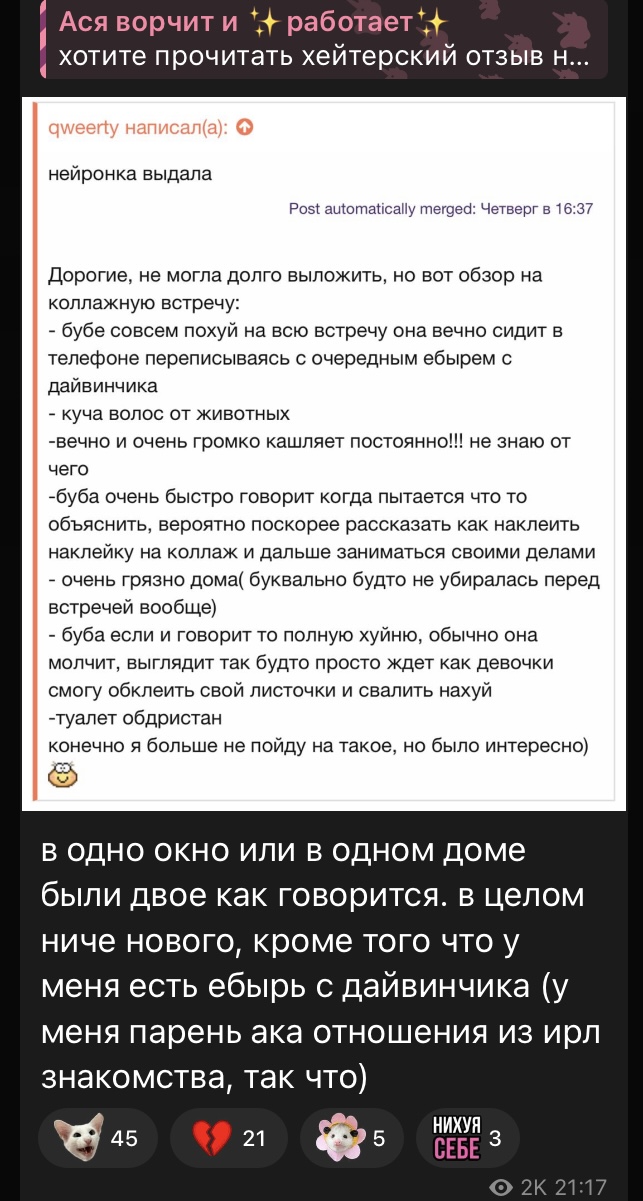Open the quoted reply from Ася ворчит
The image size is (643, 1201).
[x=323, y=40]
